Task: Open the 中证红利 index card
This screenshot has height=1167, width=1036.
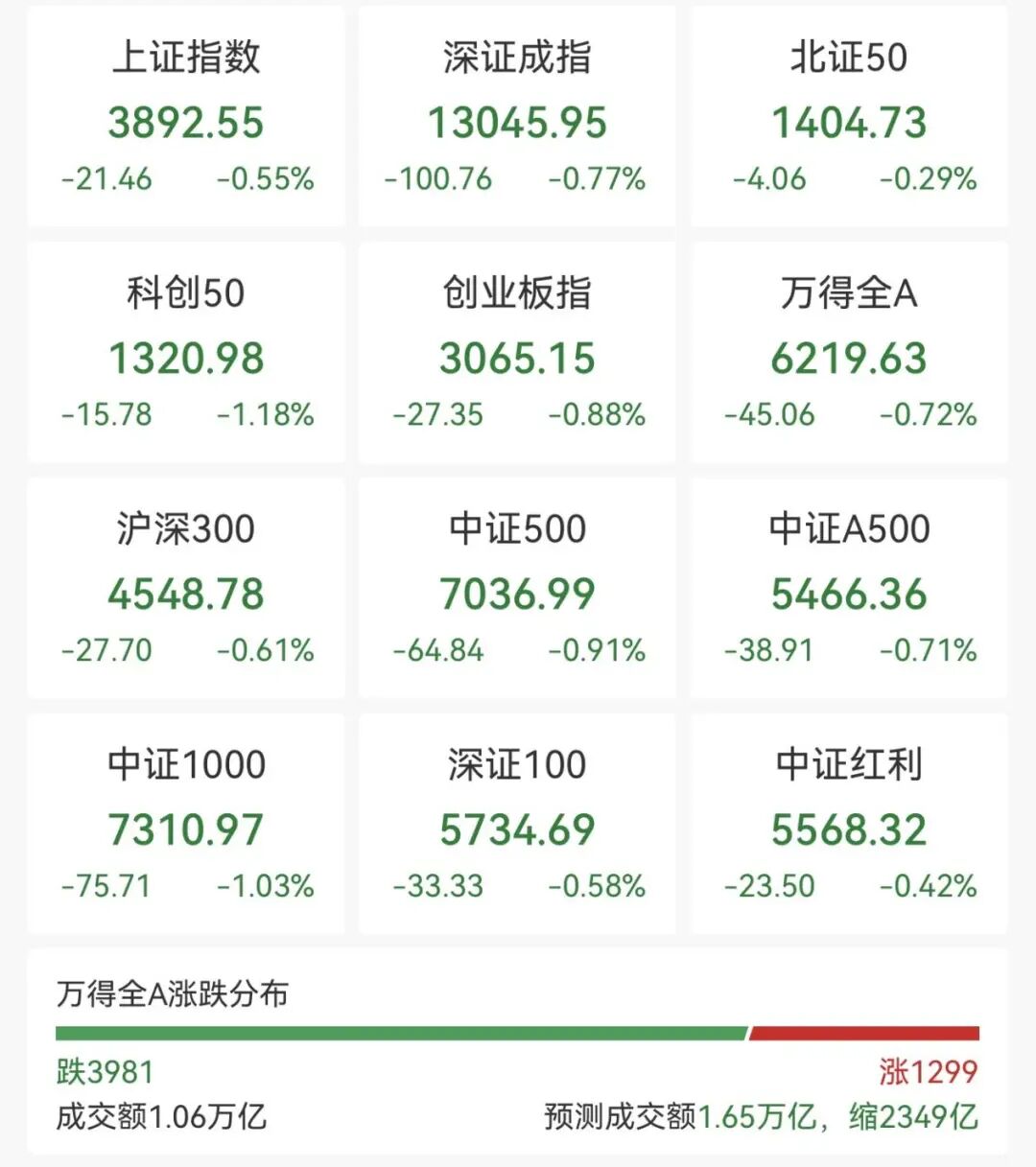Action: pyautogui.click(x=849, y=825)
